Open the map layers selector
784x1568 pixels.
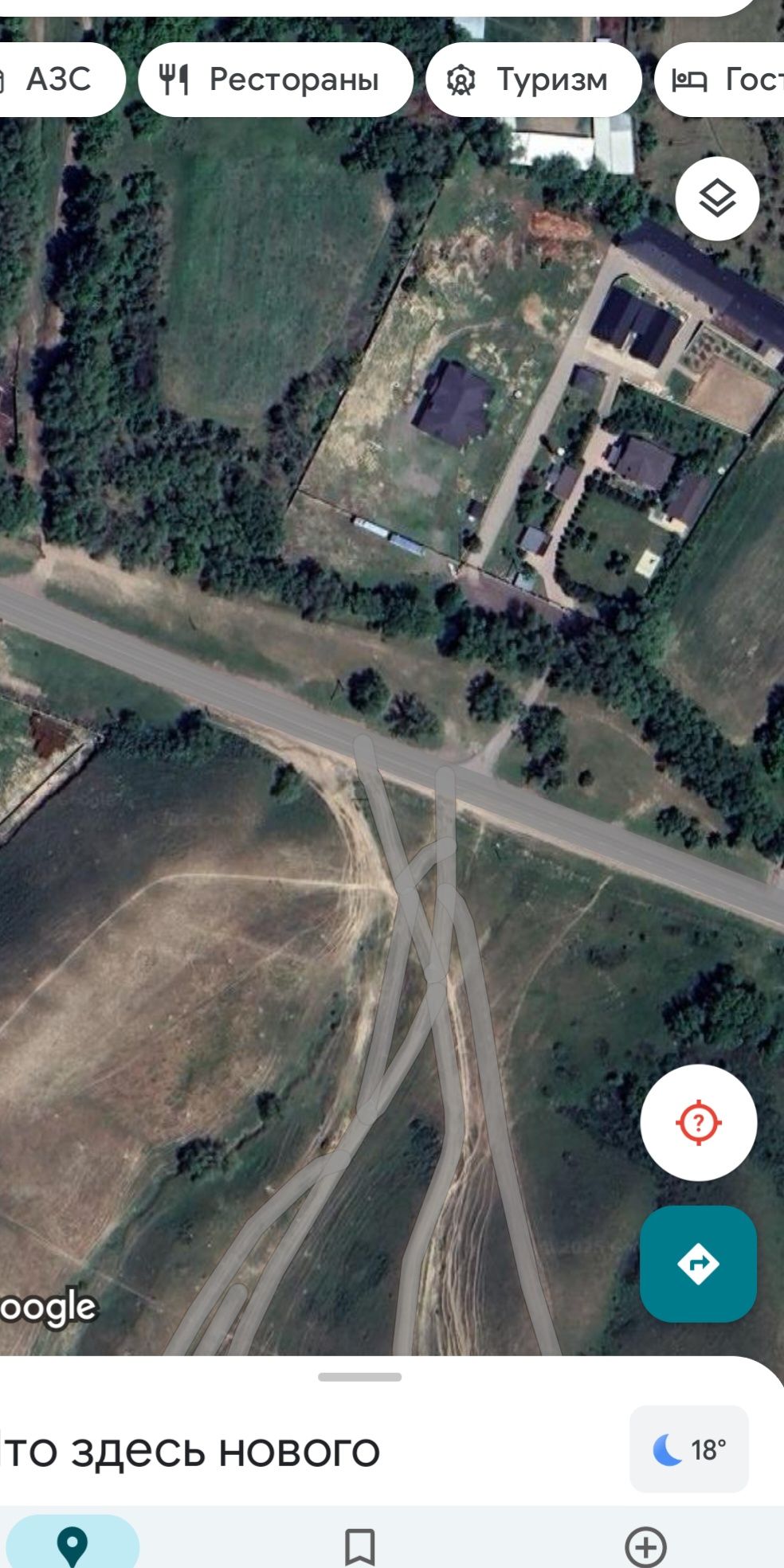(x=717, y=198)
